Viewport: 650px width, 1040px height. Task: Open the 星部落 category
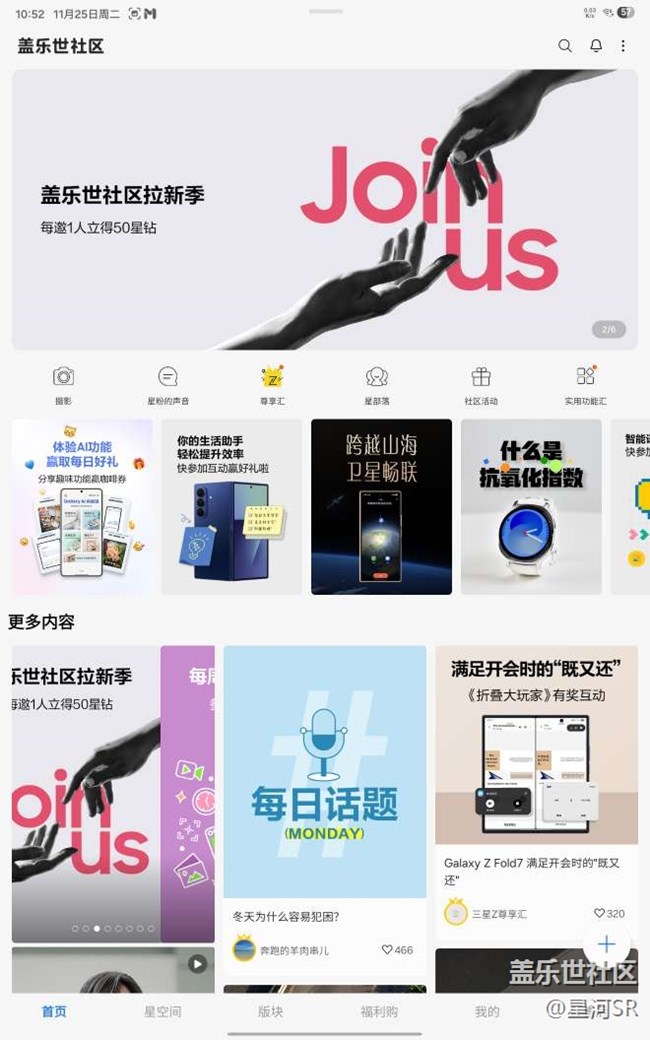coord(377,384)
